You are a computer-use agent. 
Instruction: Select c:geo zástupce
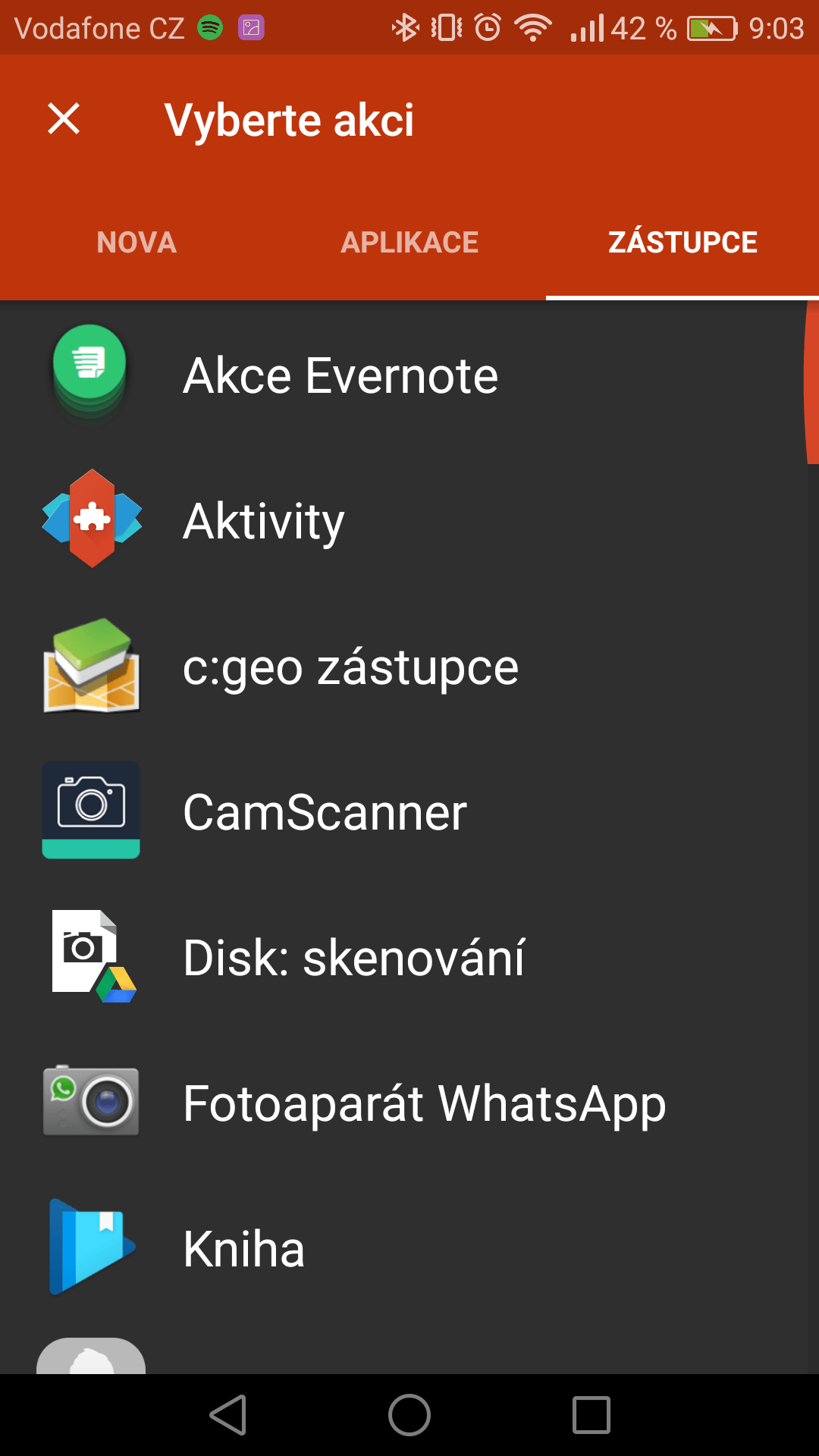409,667
